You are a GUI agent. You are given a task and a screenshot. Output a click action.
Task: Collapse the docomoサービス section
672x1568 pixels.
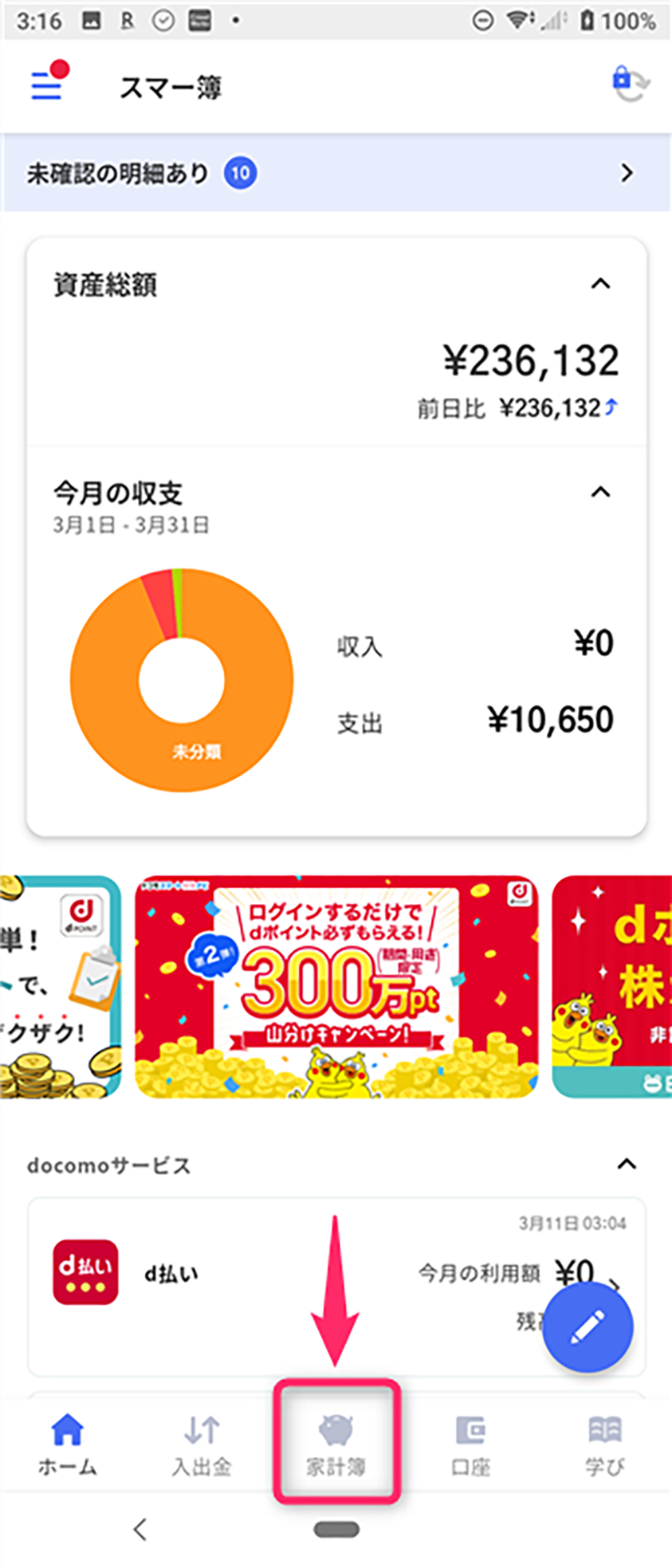point(627,1165)
